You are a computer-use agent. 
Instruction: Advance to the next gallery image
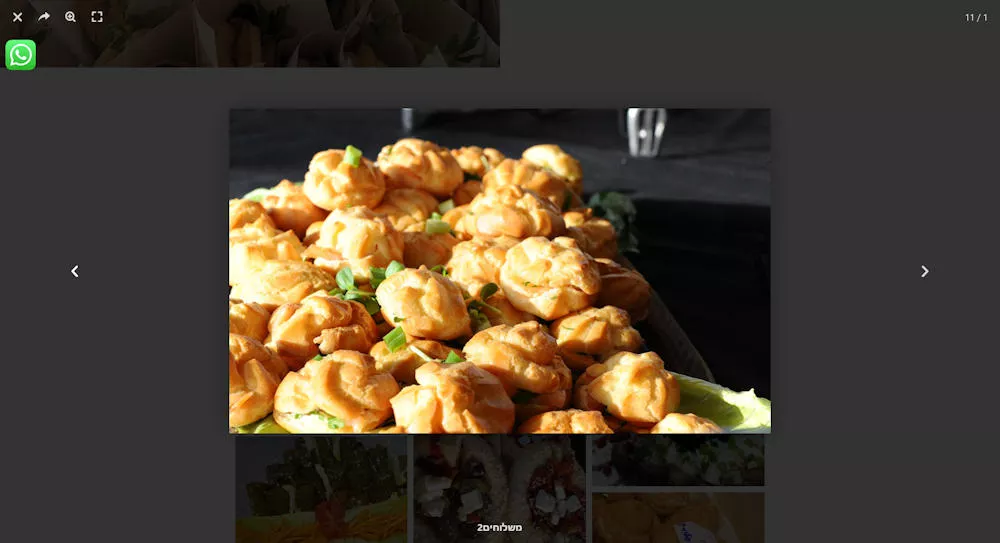point(924,271)
